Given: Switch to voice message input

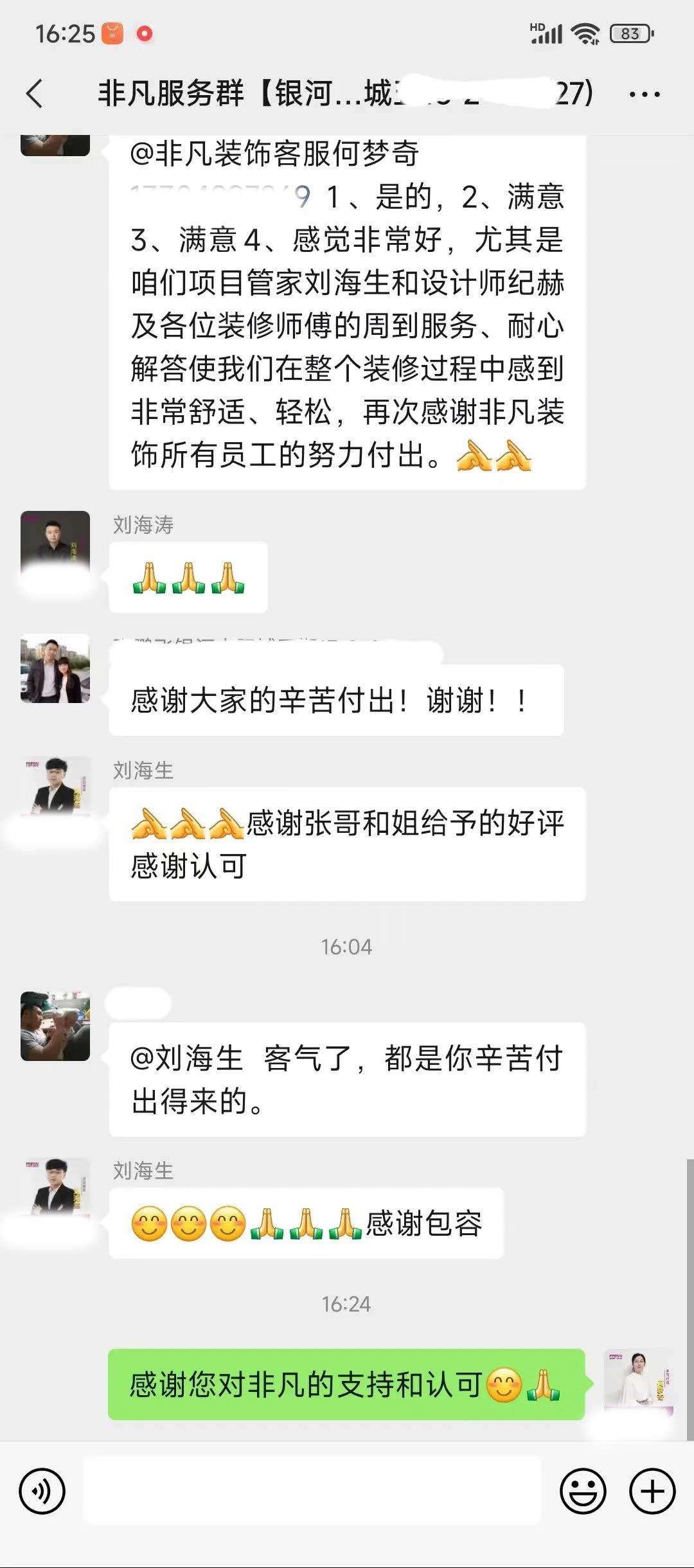Looking at the screenshot, I should click(x=42, y=1490).
